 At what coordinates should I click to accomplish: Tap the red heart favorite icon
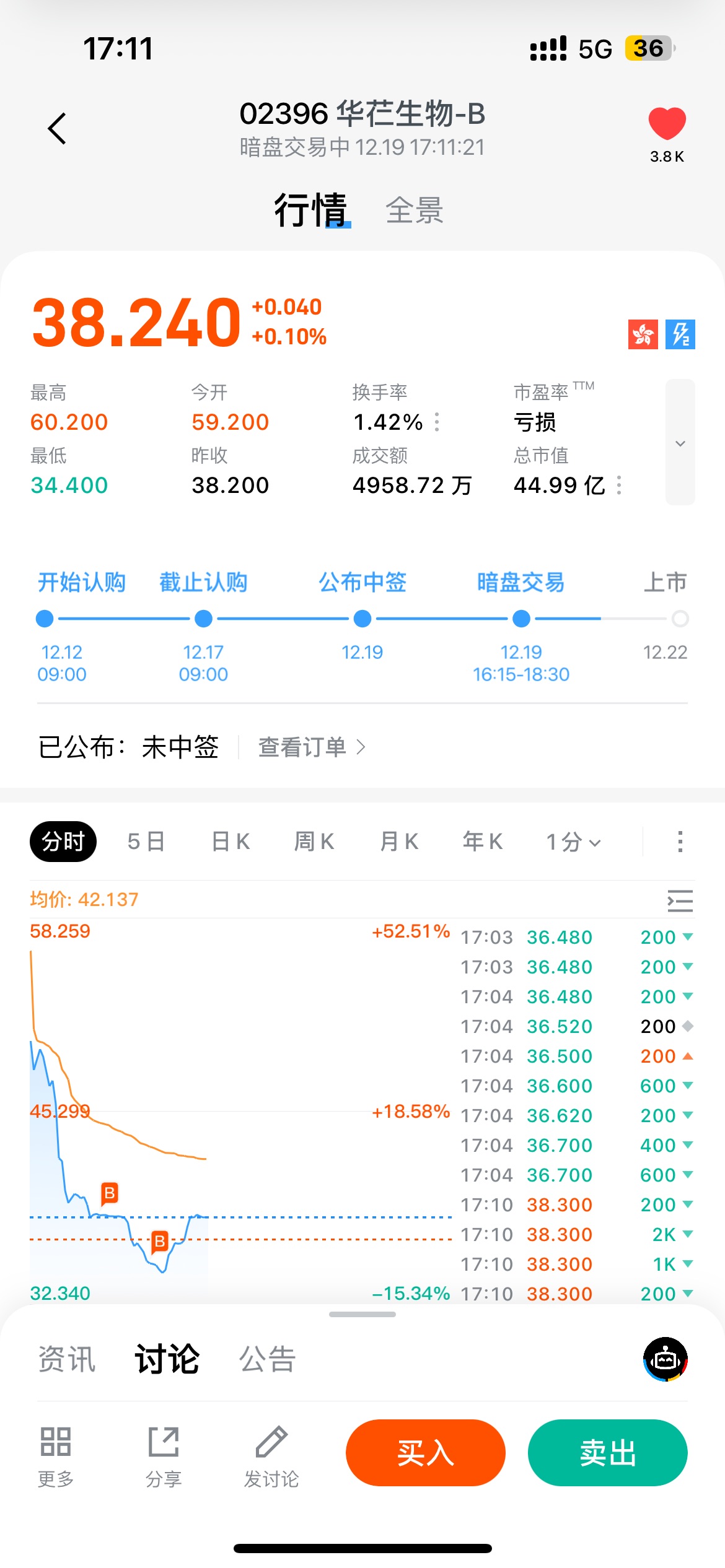click(667, 123)
